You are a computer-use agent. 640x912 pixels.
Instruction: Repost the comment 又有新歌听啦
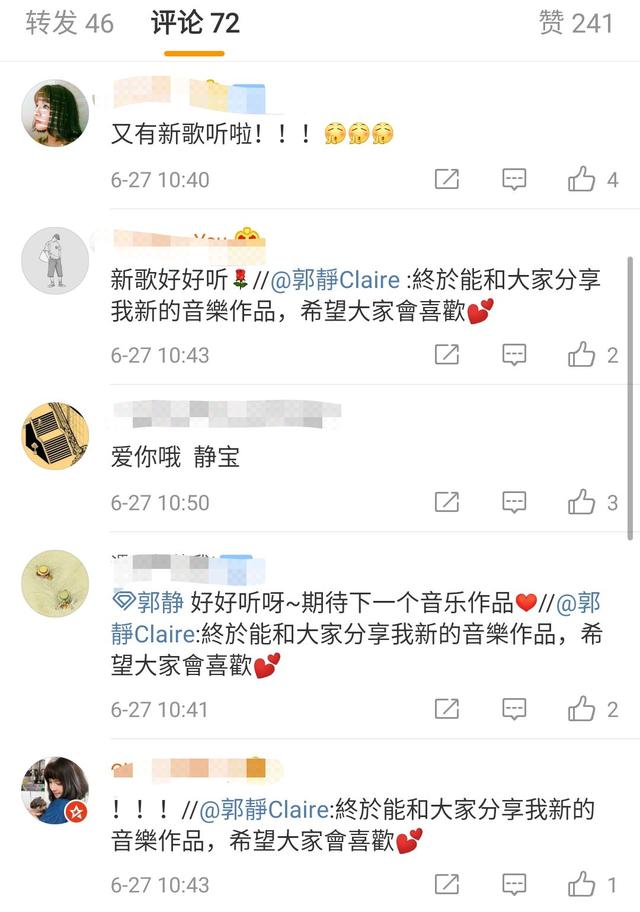point(447,180)
